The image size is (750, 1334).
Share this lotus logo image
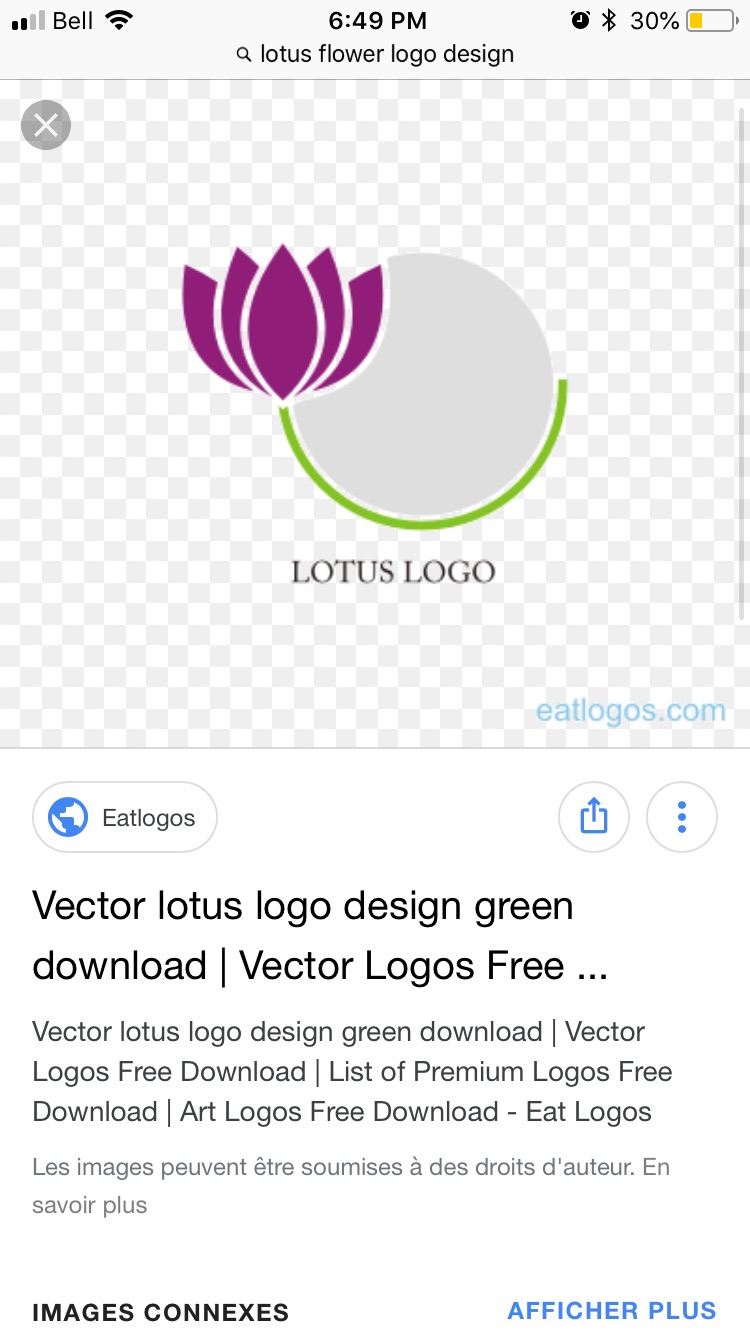coord(593,817)
